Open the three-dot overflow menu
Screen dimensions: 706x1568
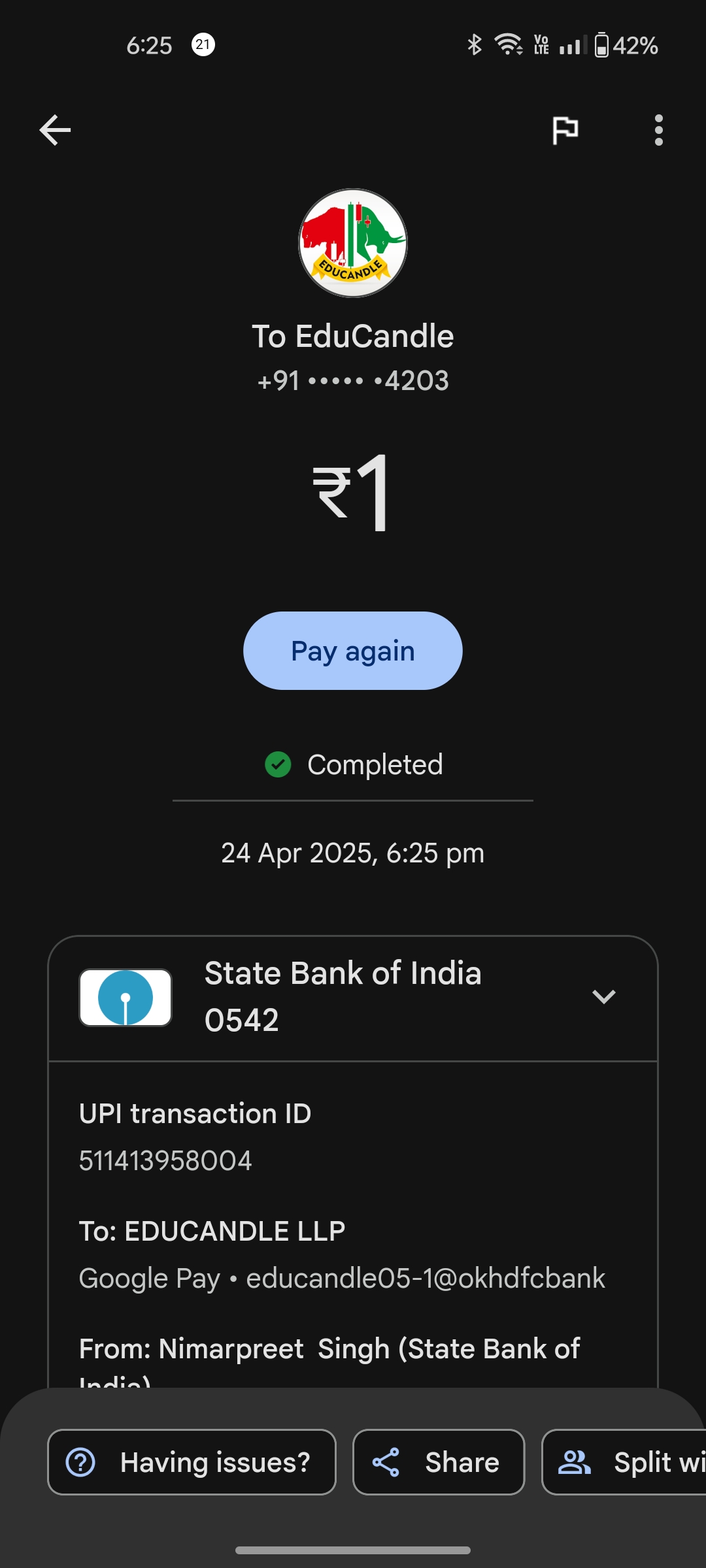click(658, 130)
